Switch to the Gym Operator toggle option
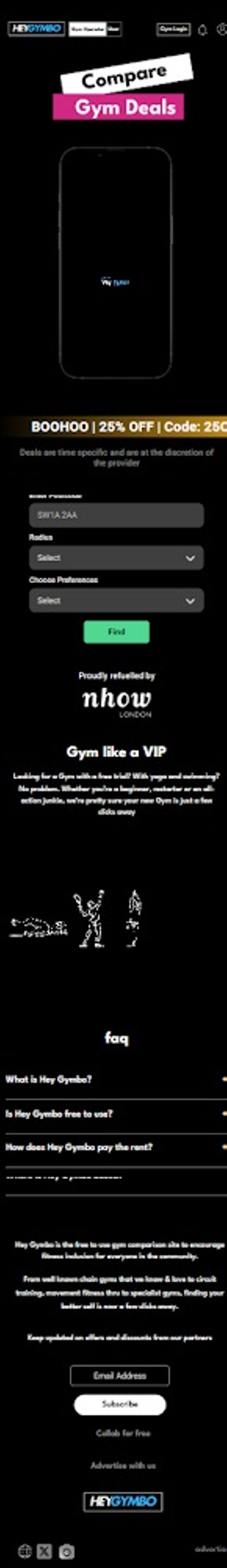This screenshot has width=227, height=1568. click(x=87, y=29)
